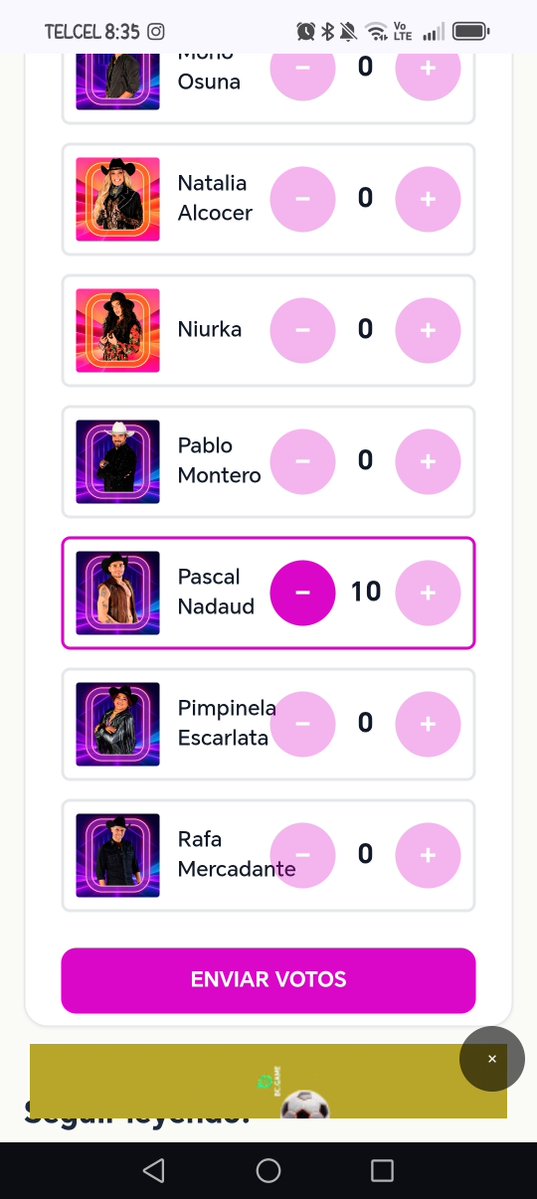
Task: Close the bottom ad banner
Action: click(492, 1058)
